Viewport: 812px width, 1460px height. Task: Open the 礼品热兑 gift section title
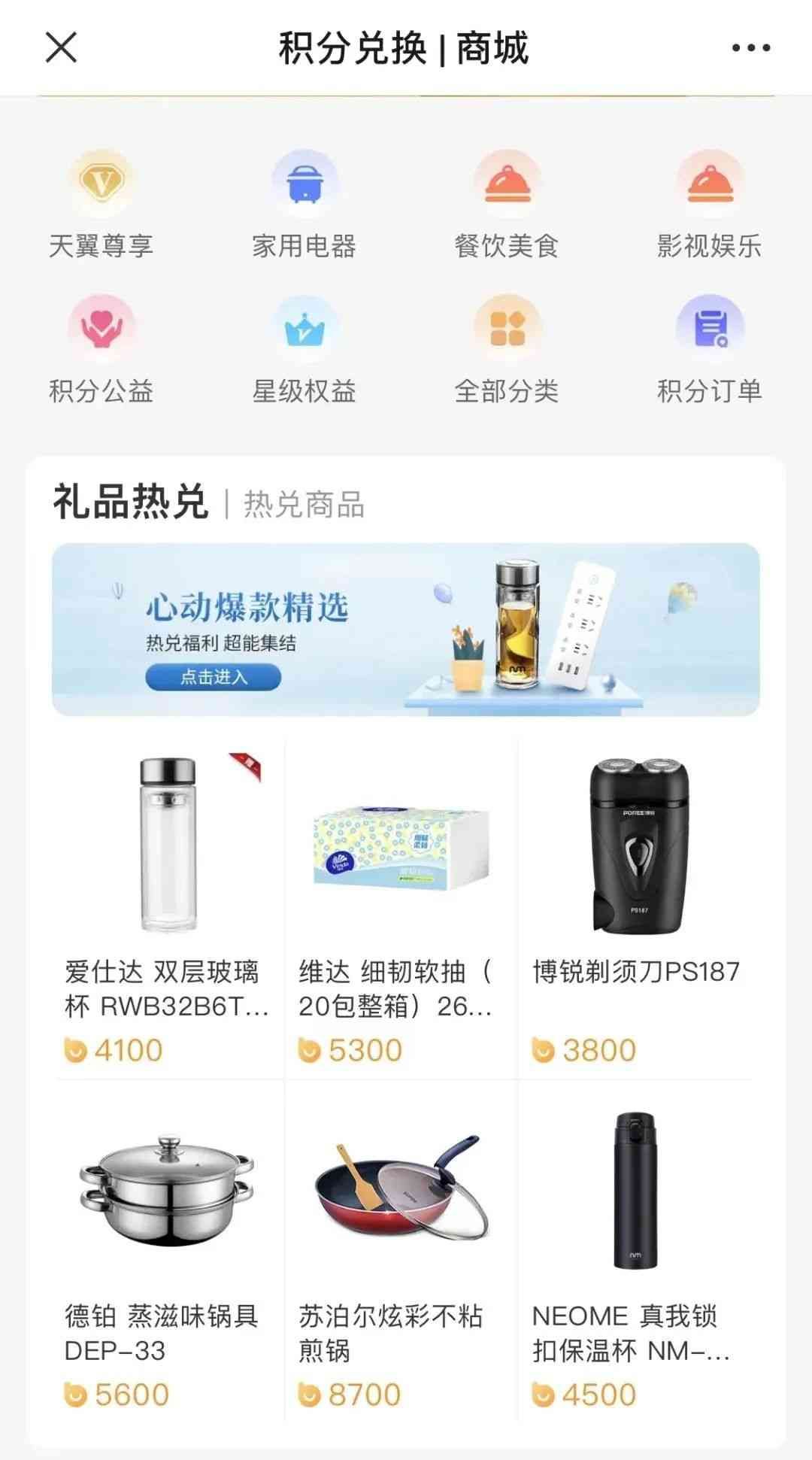pyautogui.click(x=131, y=500)
